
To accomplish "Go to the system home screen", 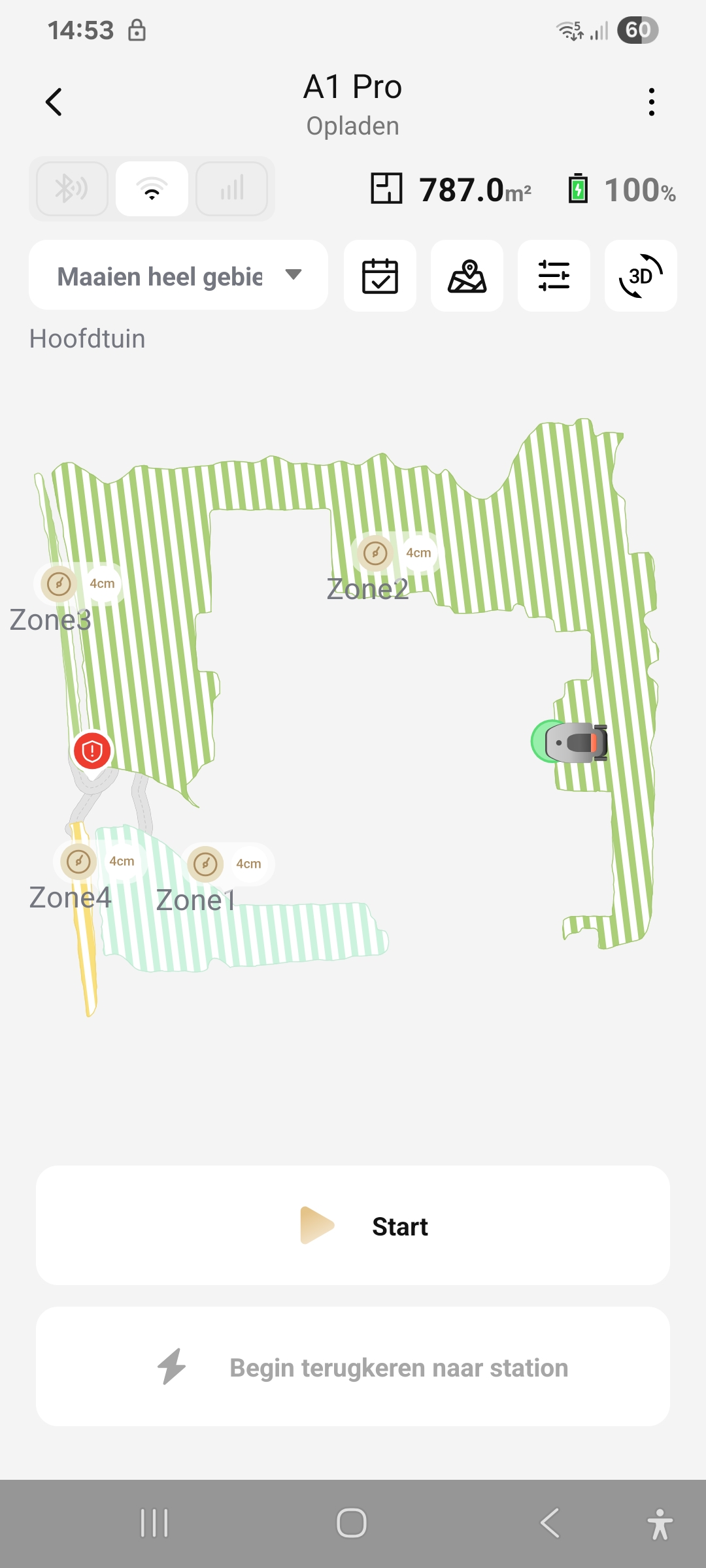I will (x=352, y=1523).
